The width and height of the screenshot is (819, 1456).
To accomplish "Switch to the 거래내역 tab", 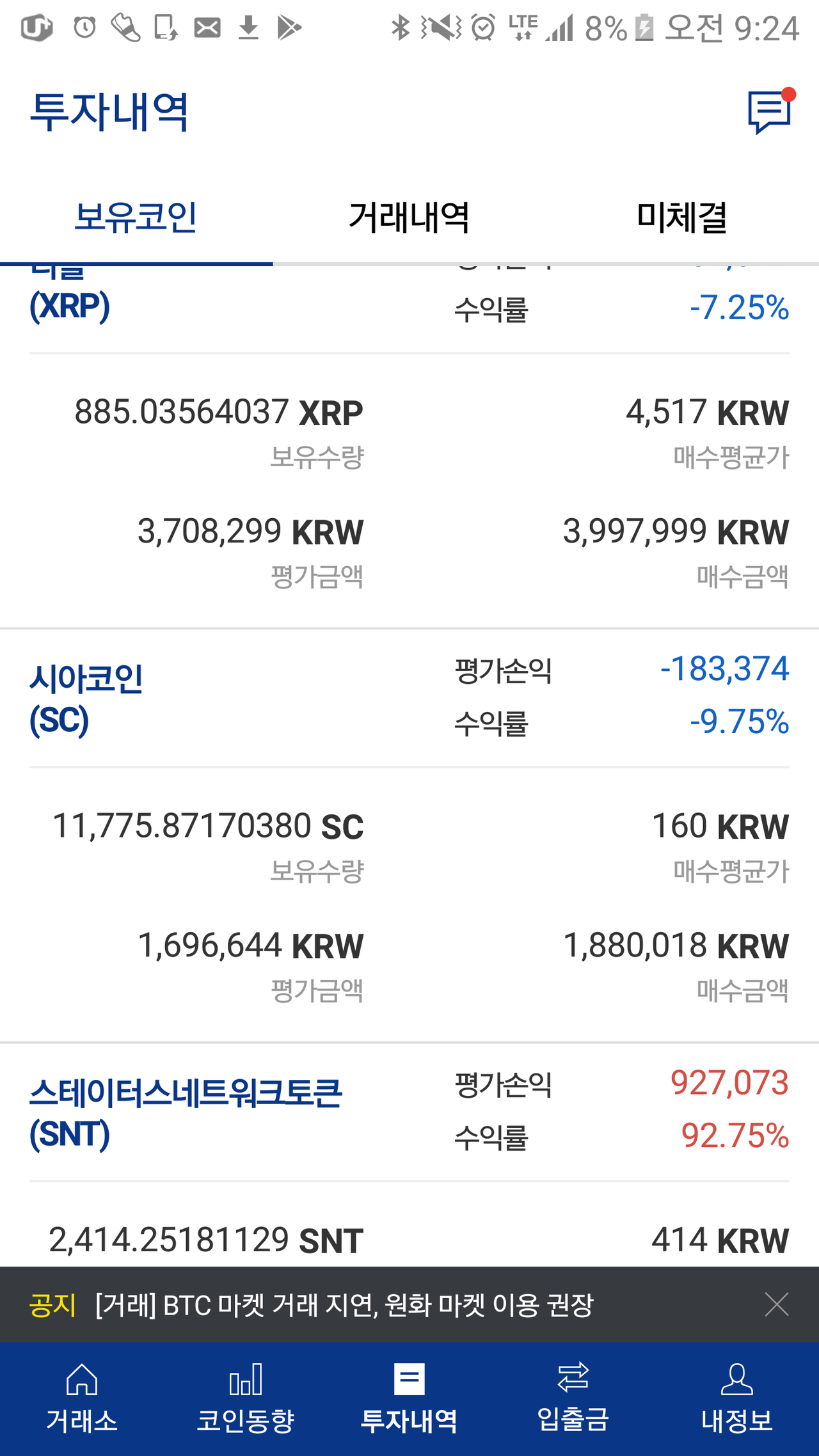I will point(409,218).
